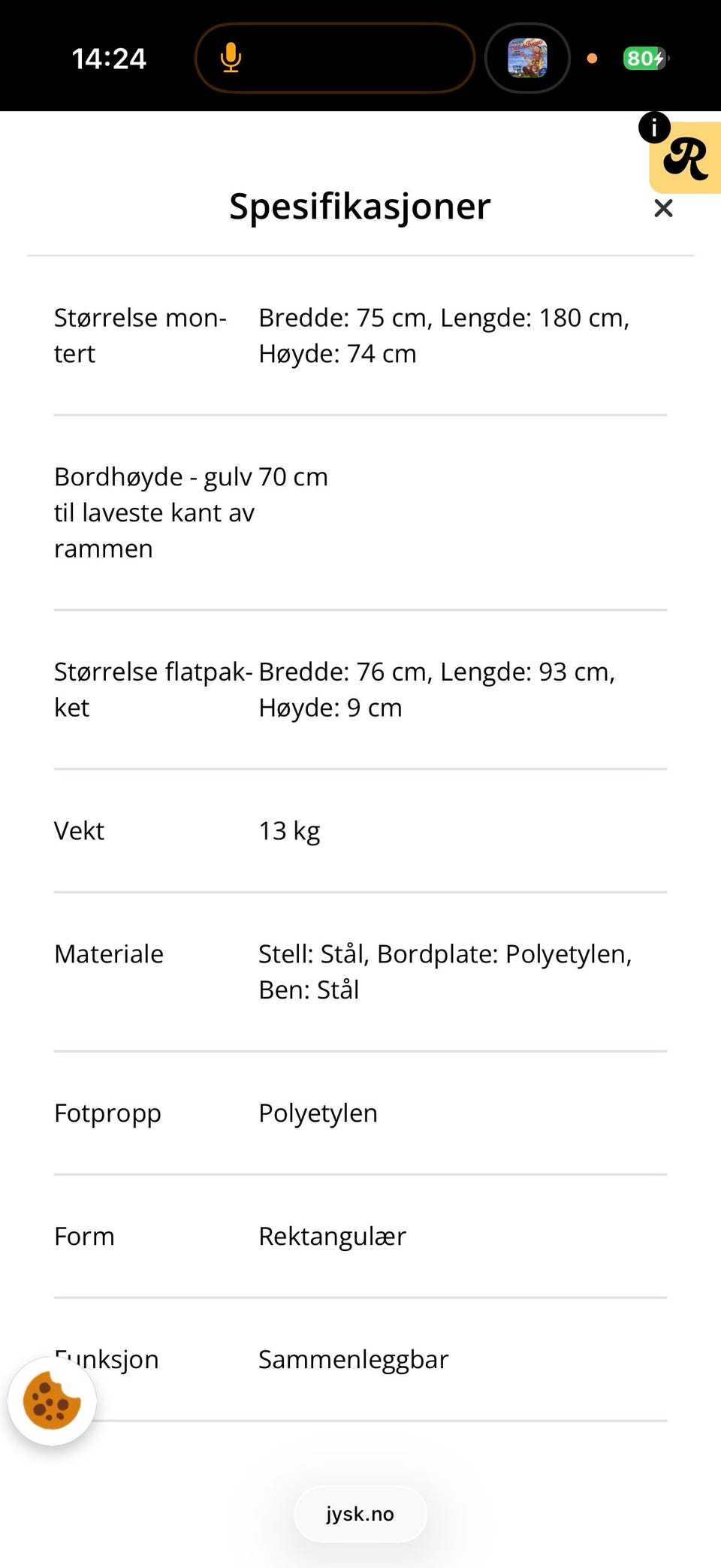Tap the orange privacy indicator dot
Image resolution: width=721 pixels, height=1568 pixels.
pyautogui.click(x=593, y=57)
